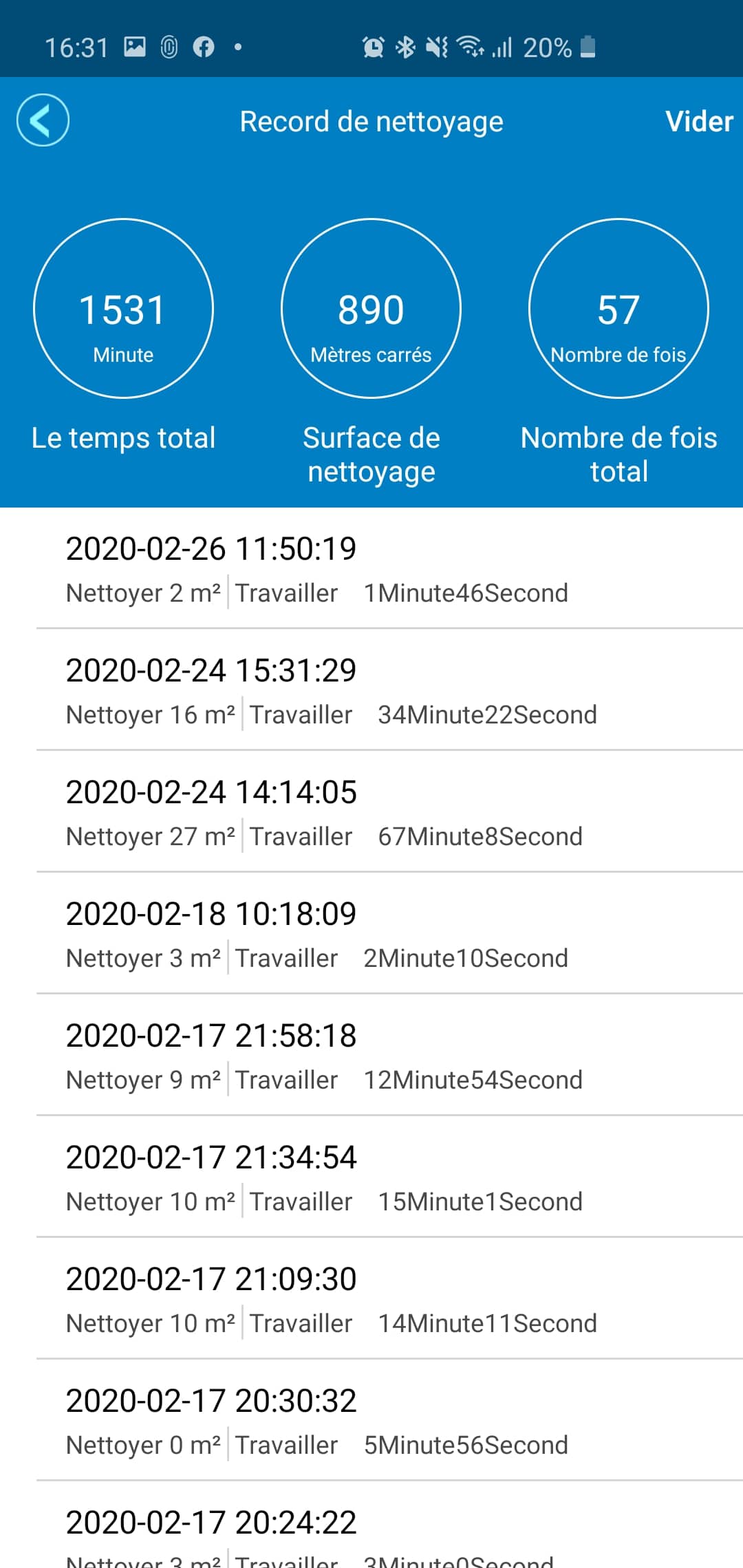
Task: Tap Vider to clear cleaning records
Action: (x=699, y=122)
